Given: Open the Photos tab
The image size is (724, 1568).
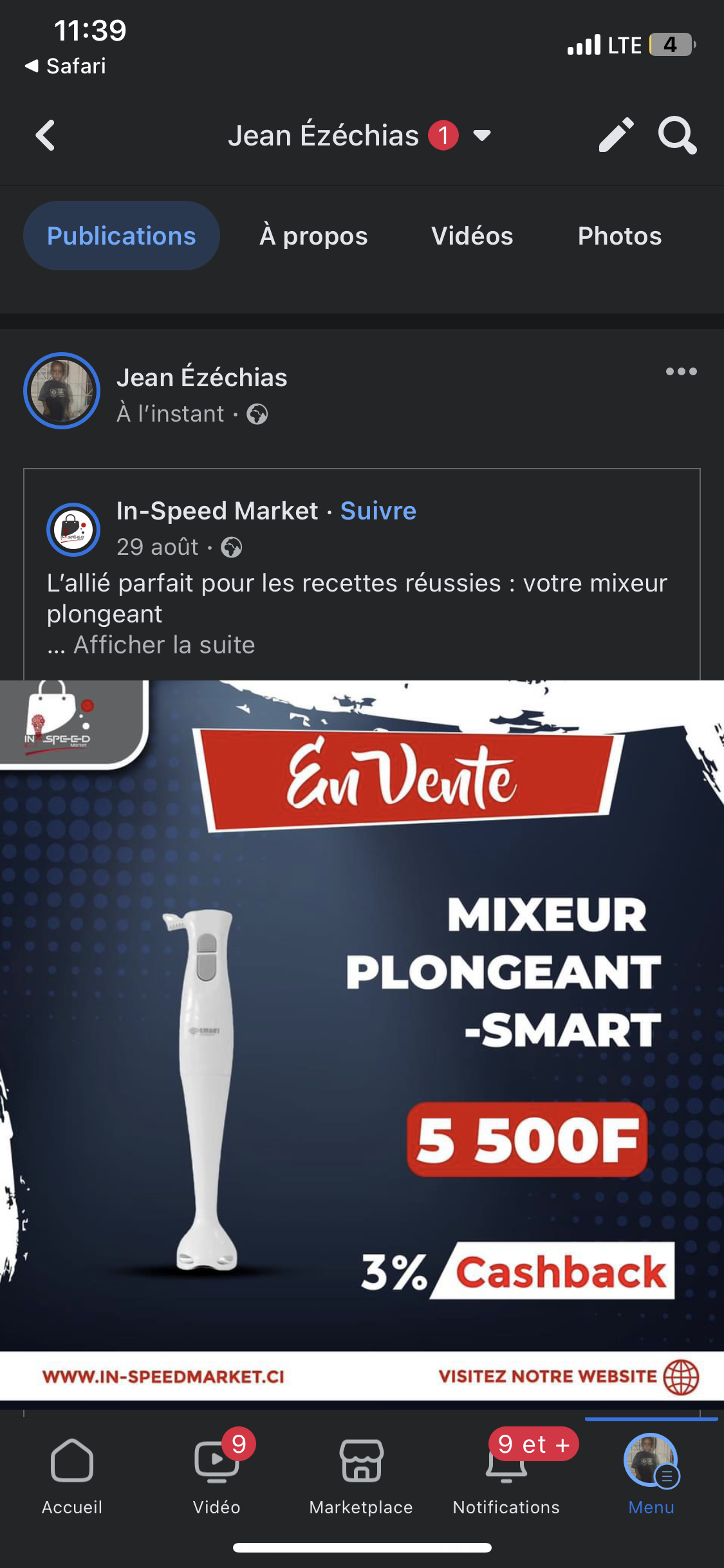Looking at the screenshot, I should [619, 236].
